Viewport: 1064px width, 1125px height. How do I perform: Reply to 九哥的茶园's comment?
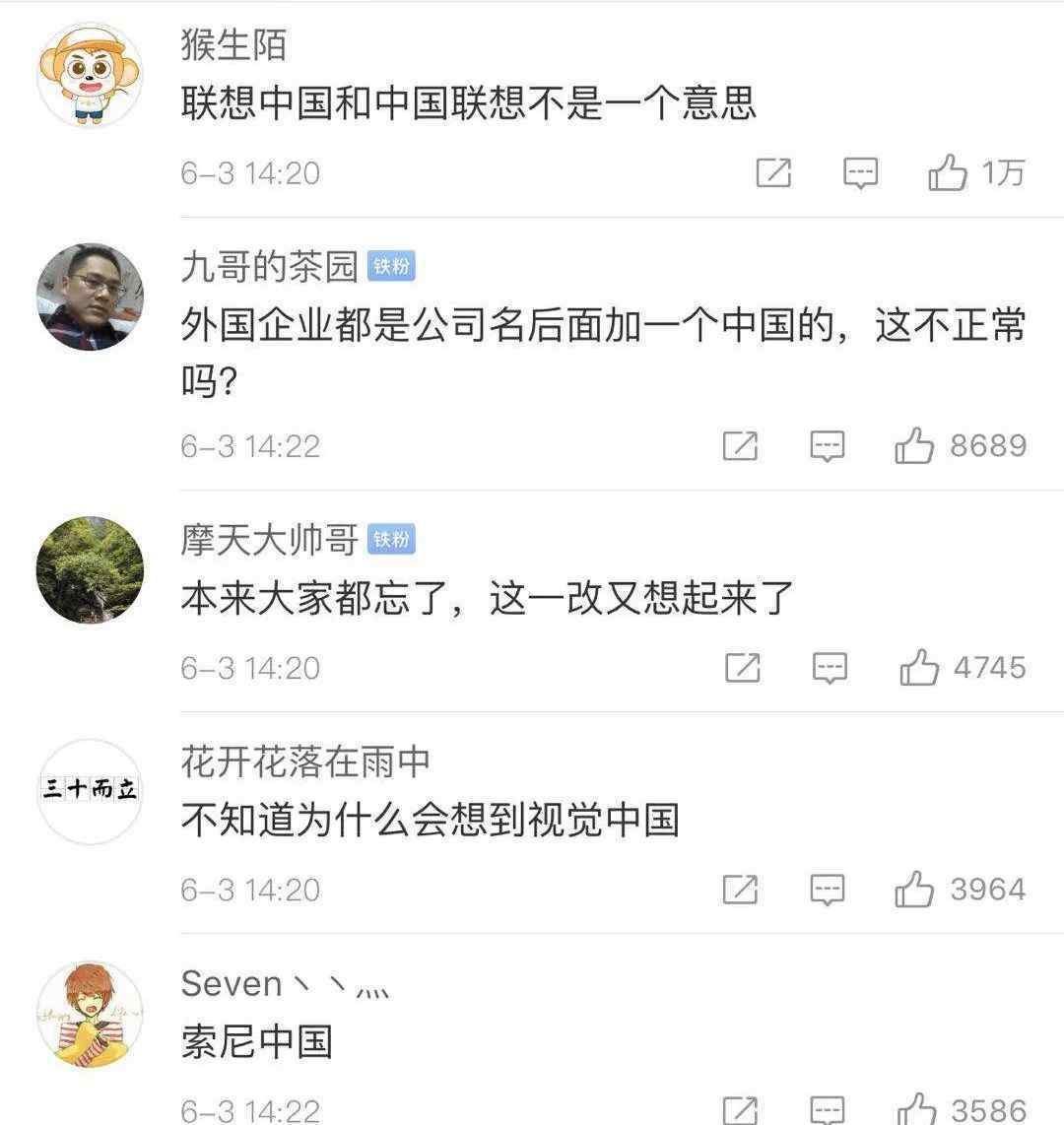[828, 447]
